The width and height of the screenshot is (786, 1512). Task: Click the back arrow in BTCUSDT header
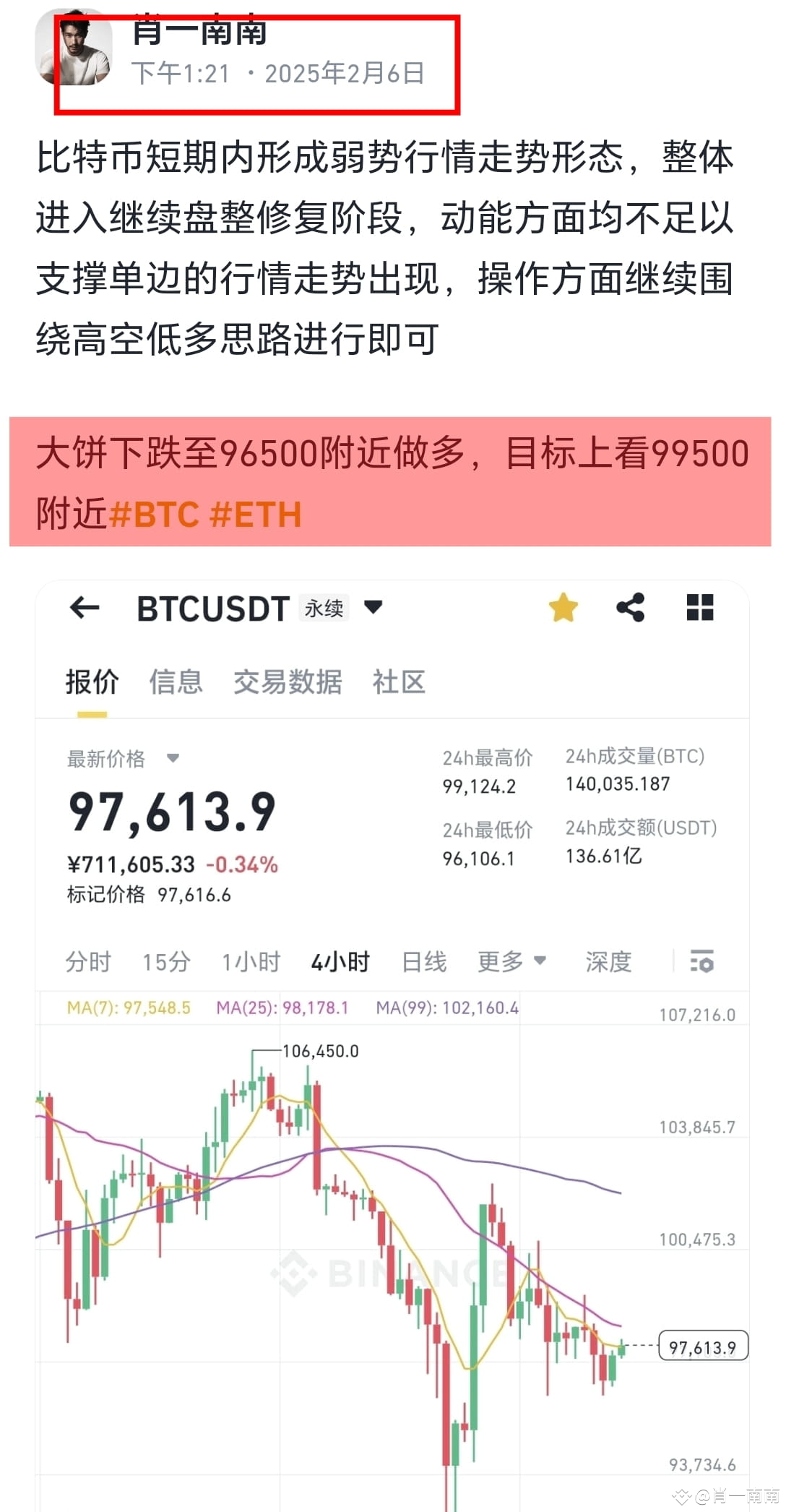click(85, 608)
